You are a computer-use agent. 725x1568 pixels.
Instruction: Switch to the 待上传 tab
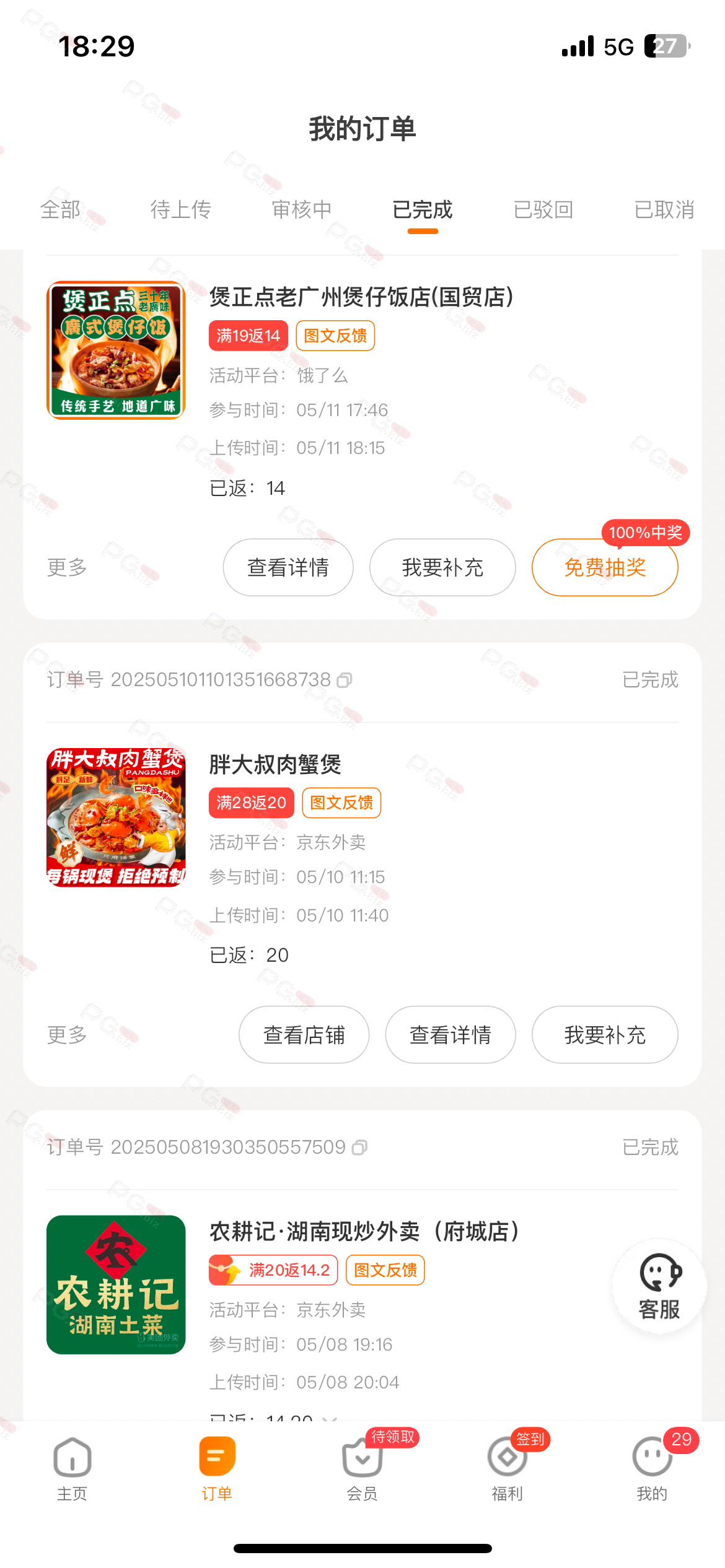pyautogui.click(x=180, y=210)
